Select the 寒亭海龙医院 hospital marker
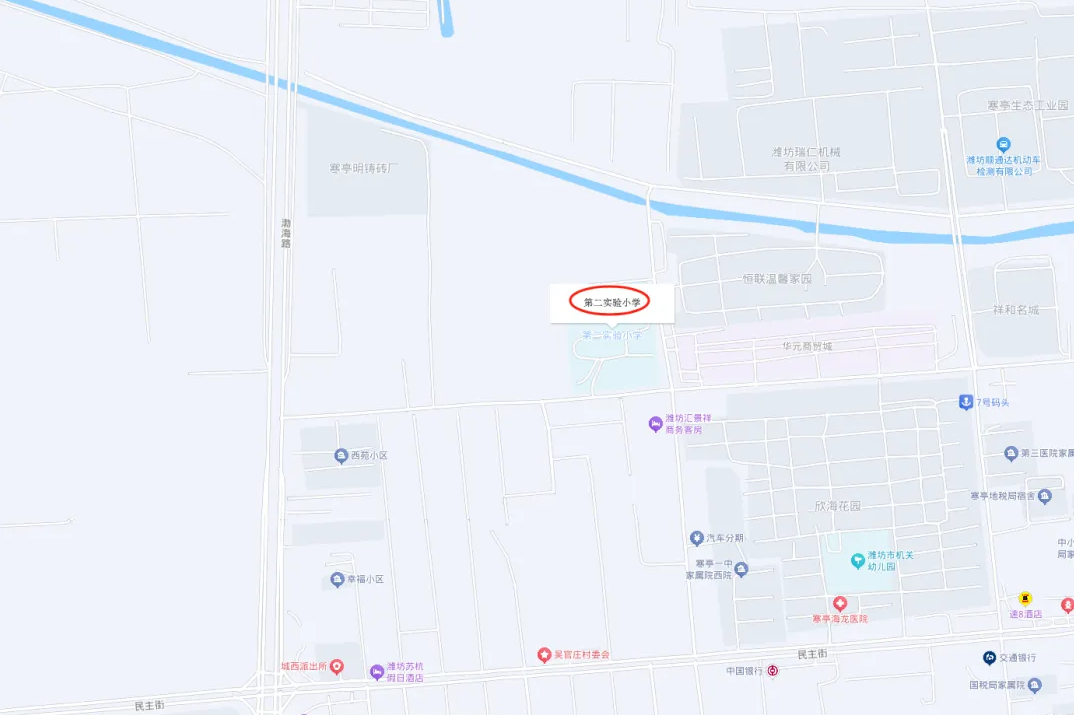 [840, 603]
